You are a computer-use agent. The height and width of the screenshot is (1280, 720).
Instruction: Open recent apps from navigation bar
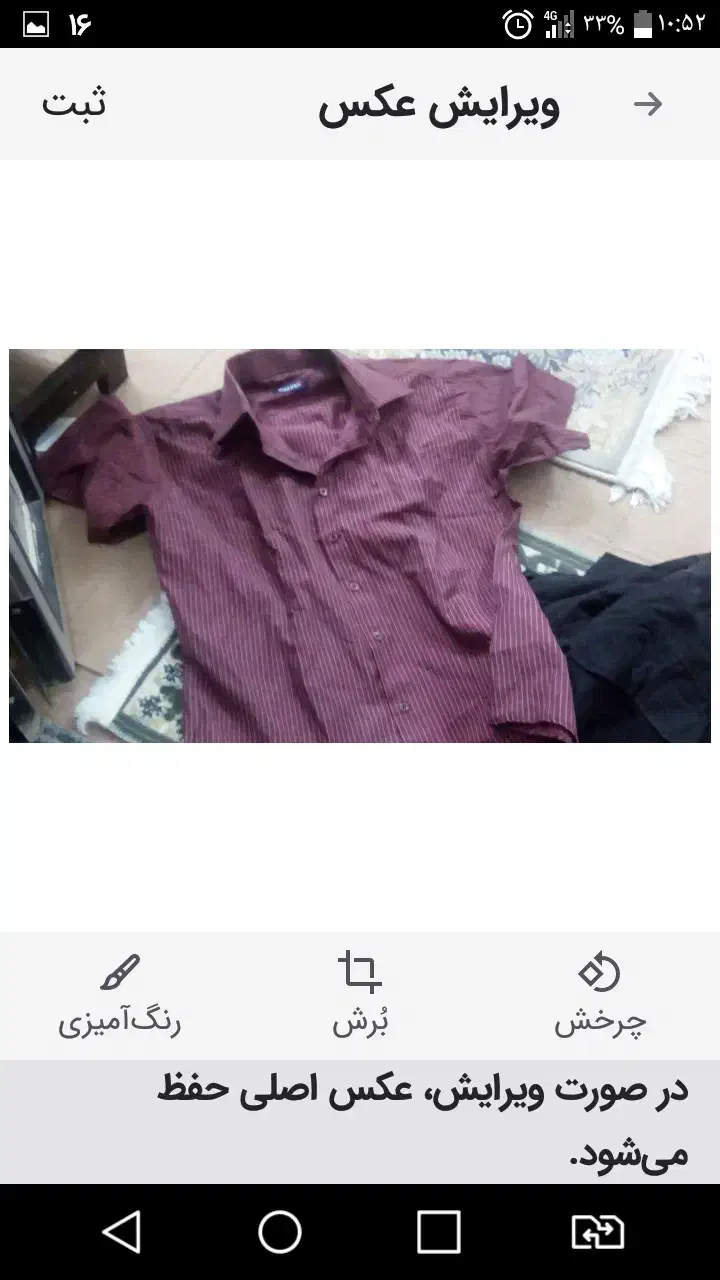[x=438, y=1232]
